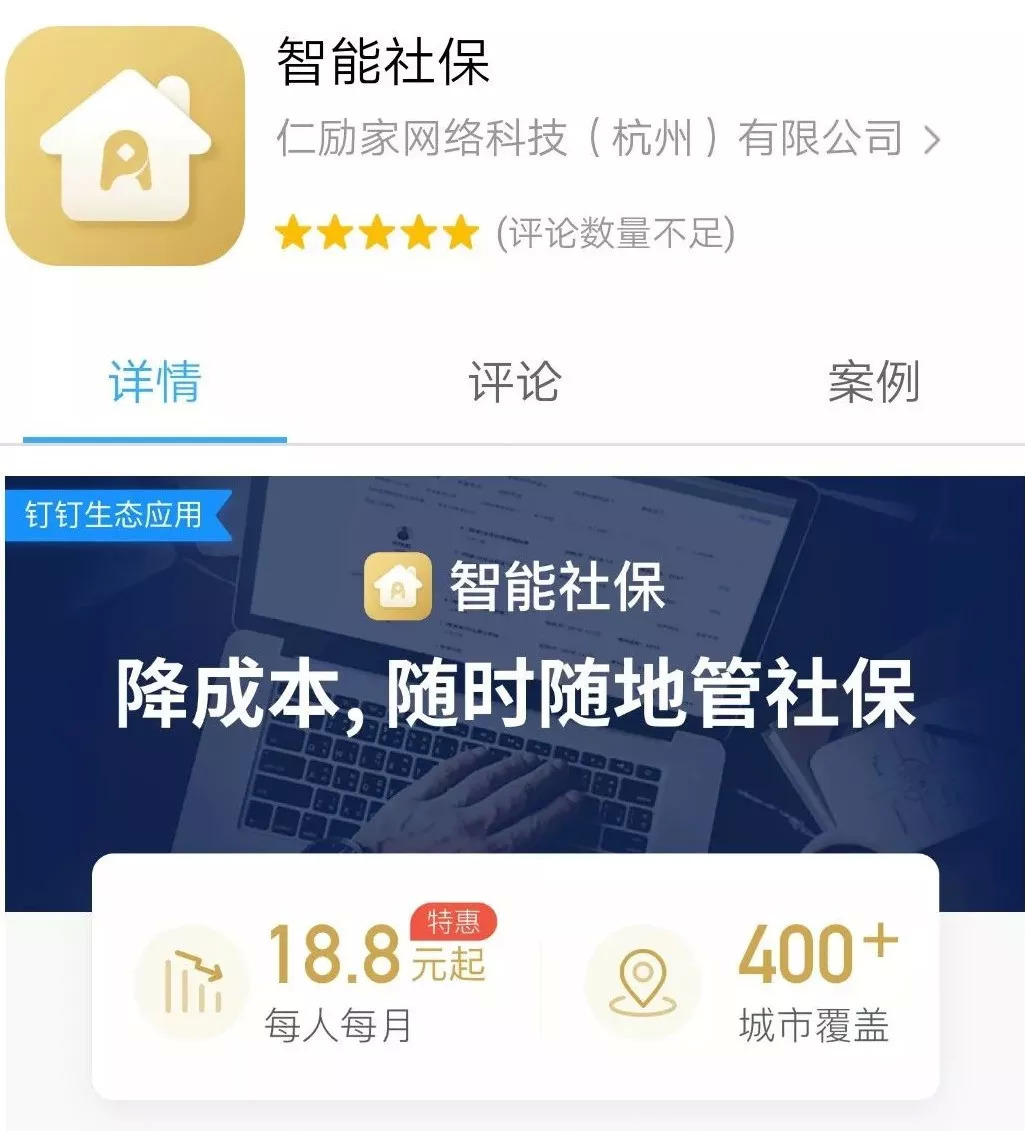The width and height of the screenshot is (1025, 1131).
Task: Open developer 仁励家网络科技 company page
Action: 608,139
